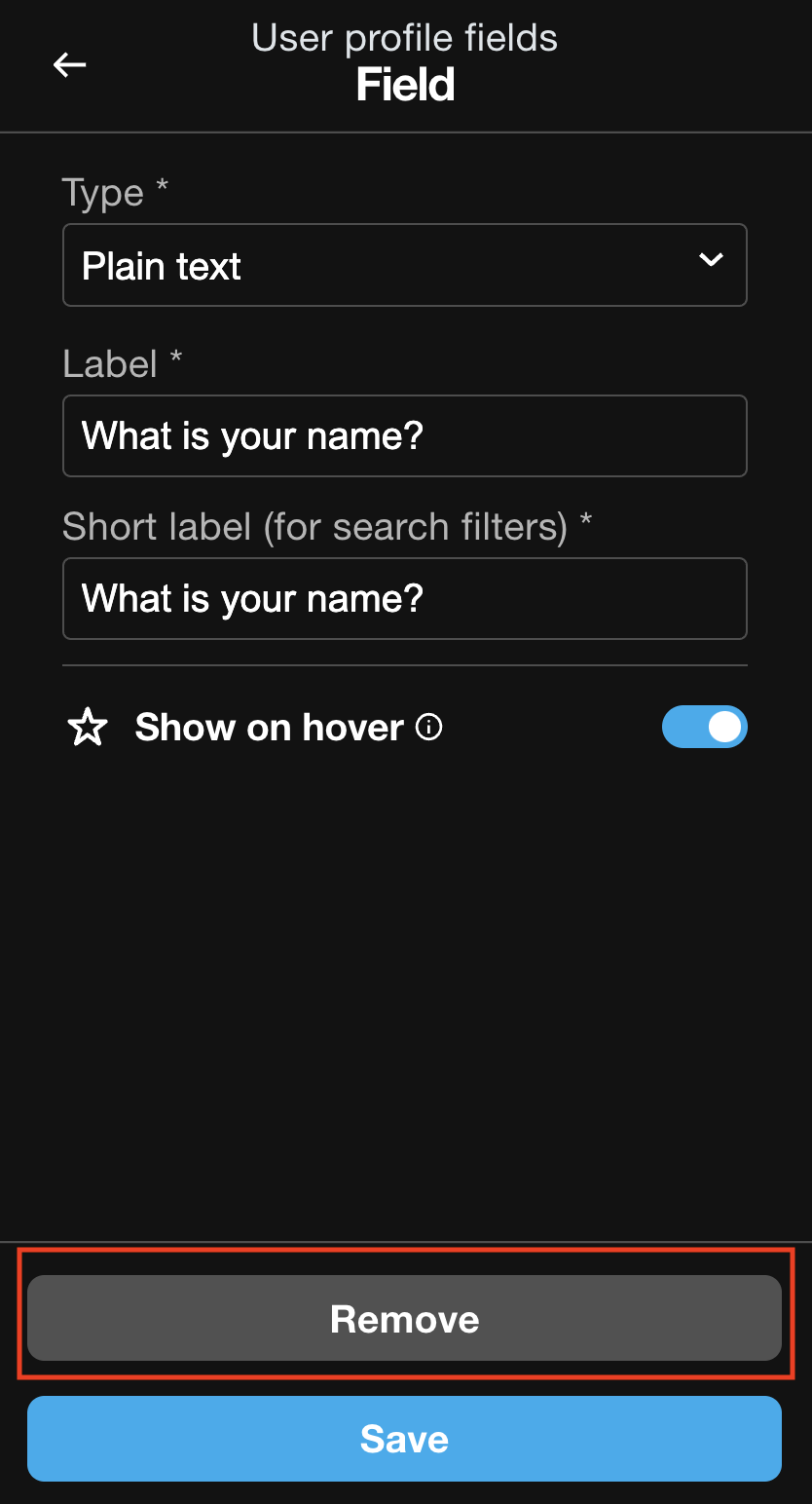Remove this profile field

[404, 1318]
